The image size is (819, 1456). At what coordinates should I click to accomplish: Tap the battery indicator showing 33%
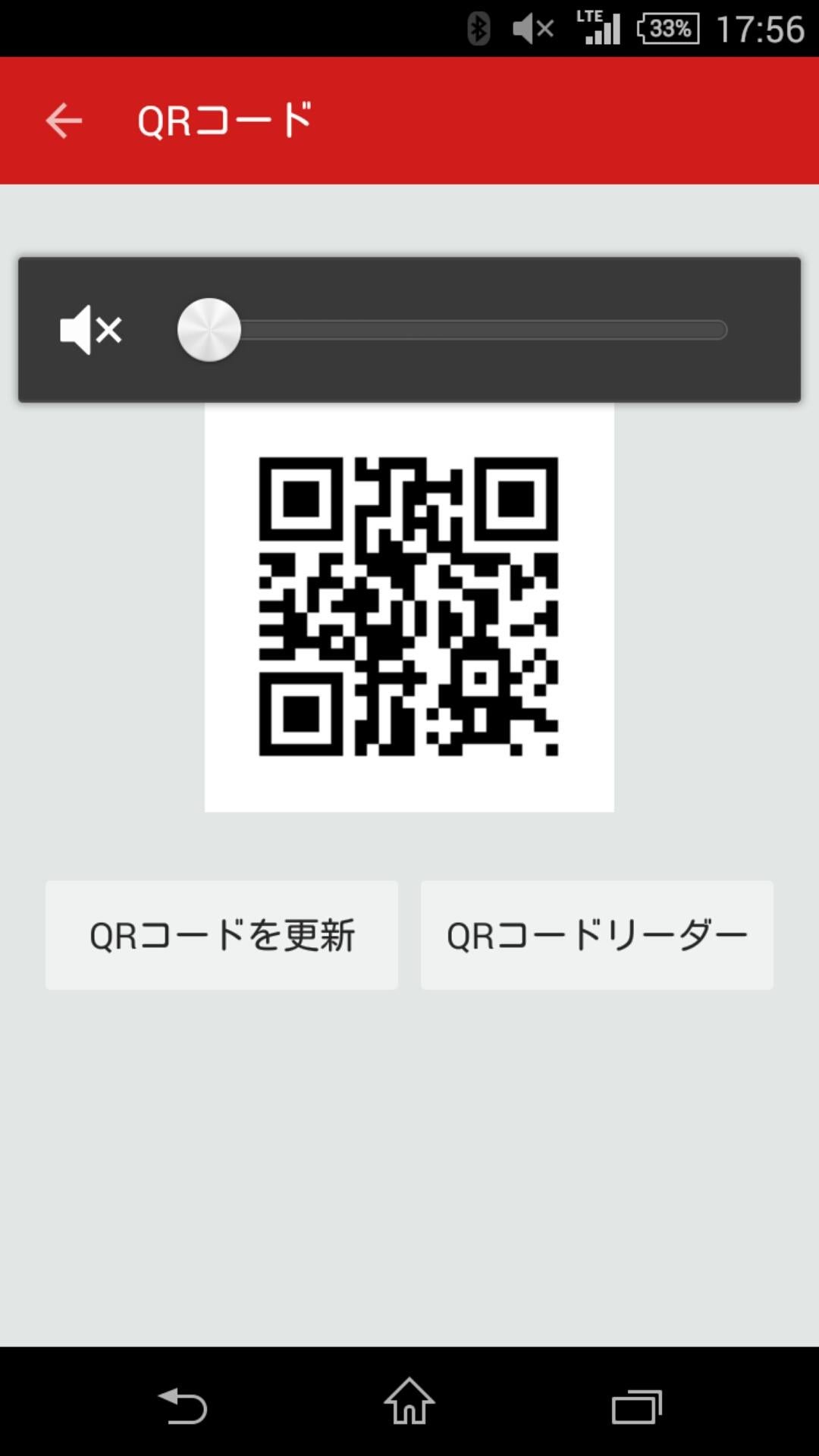[x=666, y=30]
